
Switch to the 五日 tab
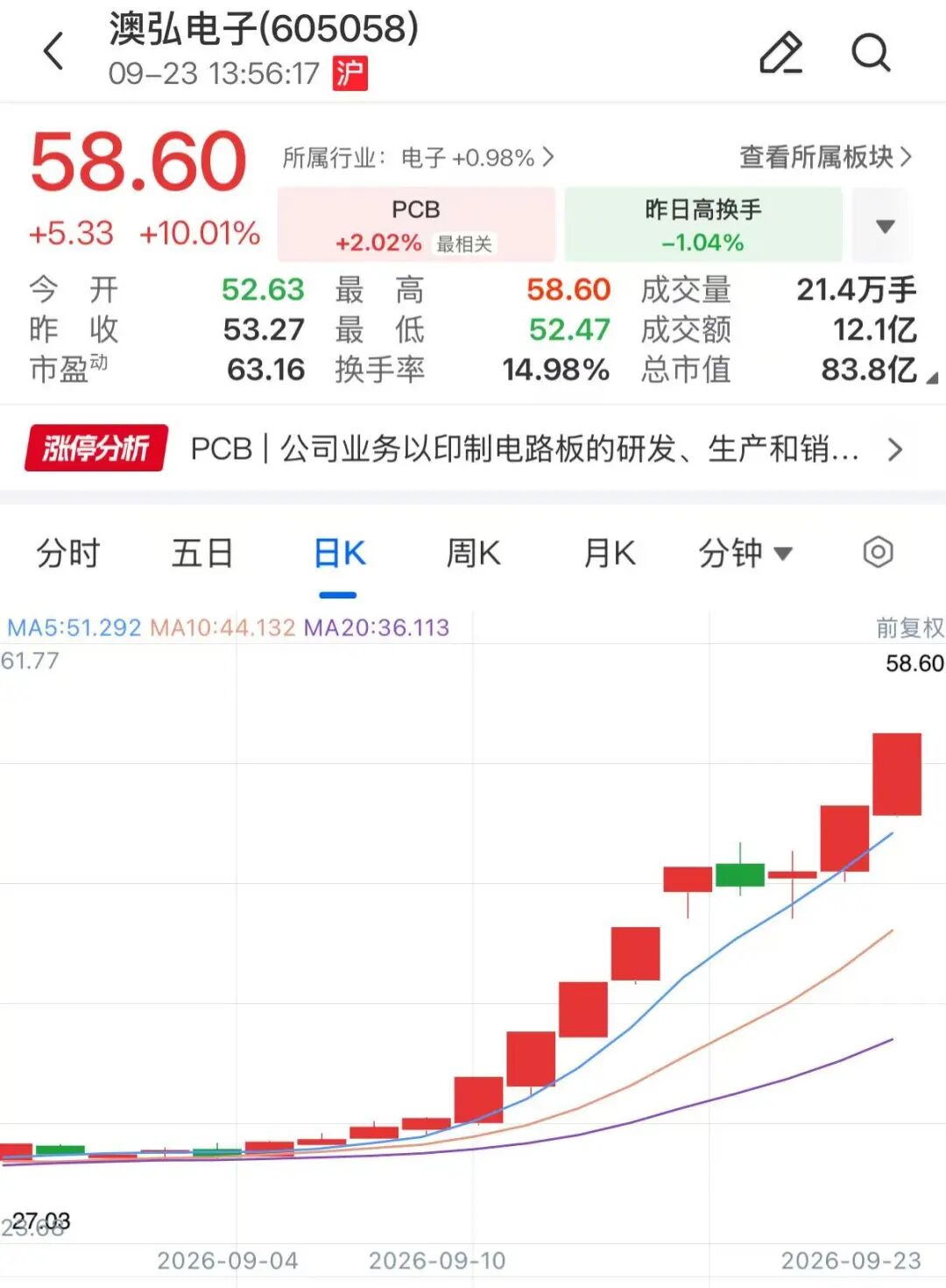202,554
